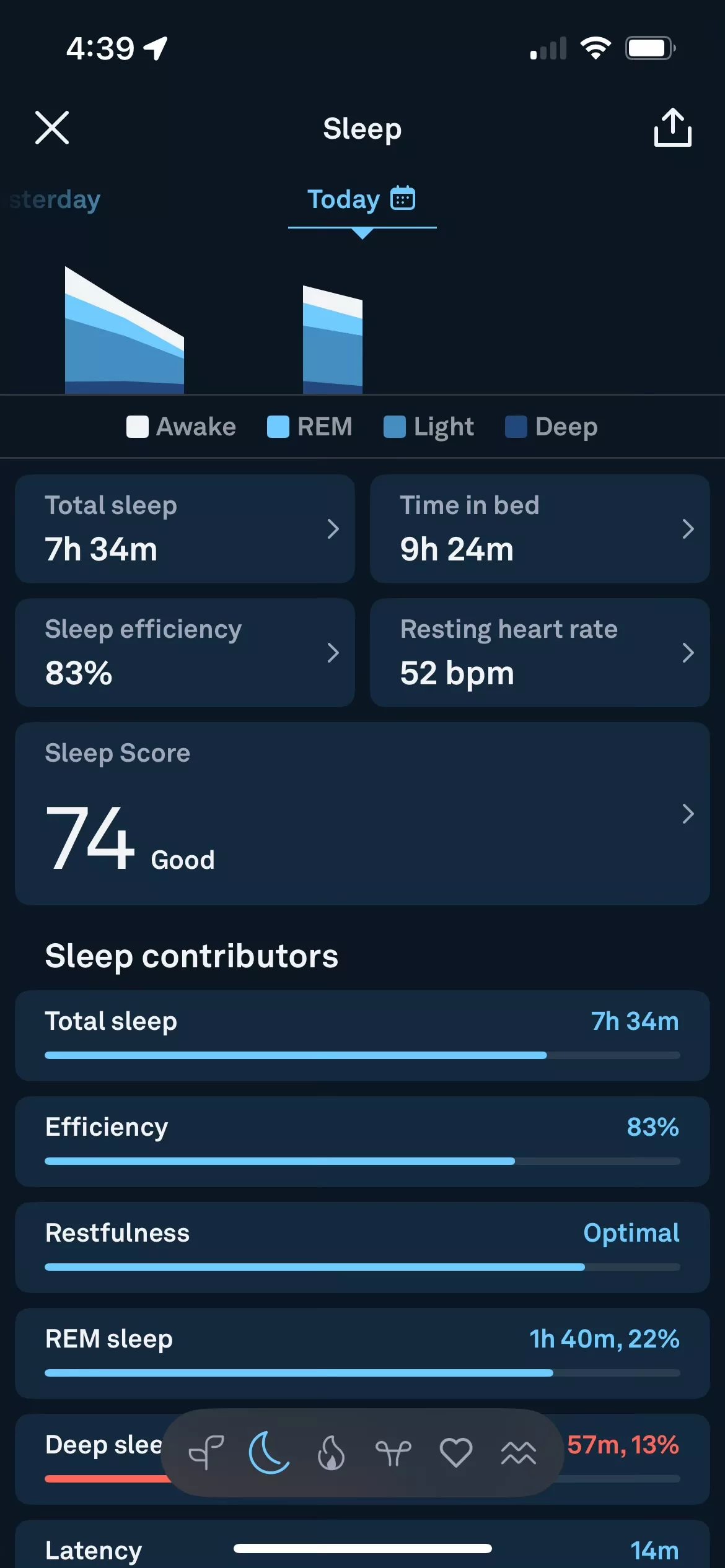The width and height of the screenshot is (725, 1568).
Task: Expand the Resting heart rate chevron
Action: click(x=688, y=653)
